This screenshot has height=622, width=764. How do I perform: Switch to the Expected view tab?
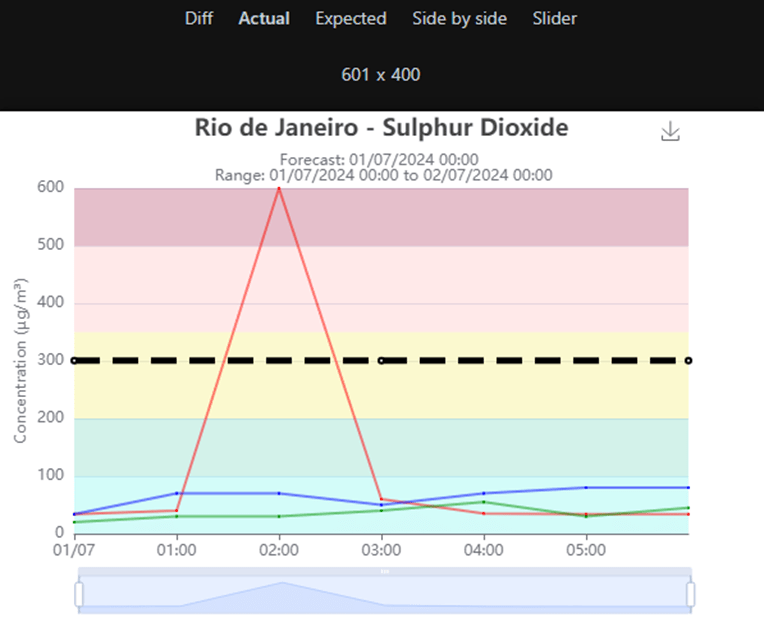pyautogui.click(x=350, y=18)
